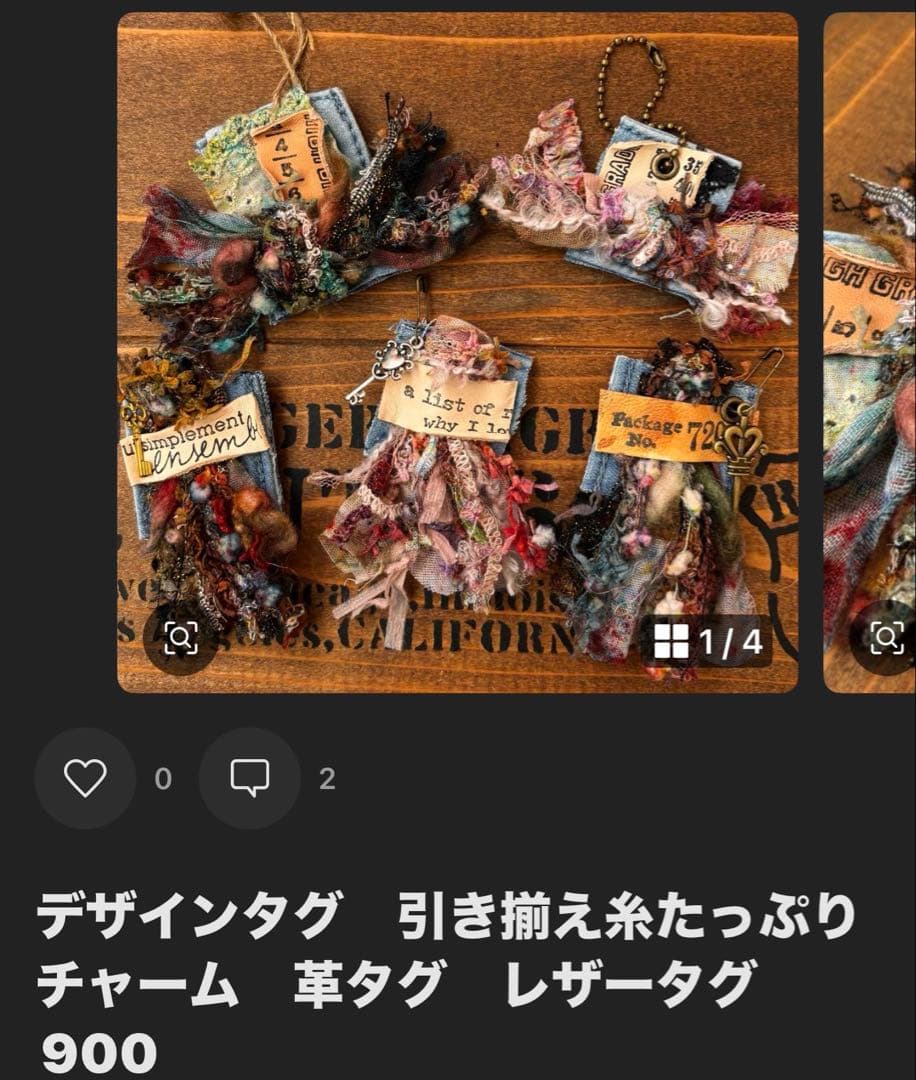
Task: Open the 1/4 photo grid view
Action: point(708,641)
